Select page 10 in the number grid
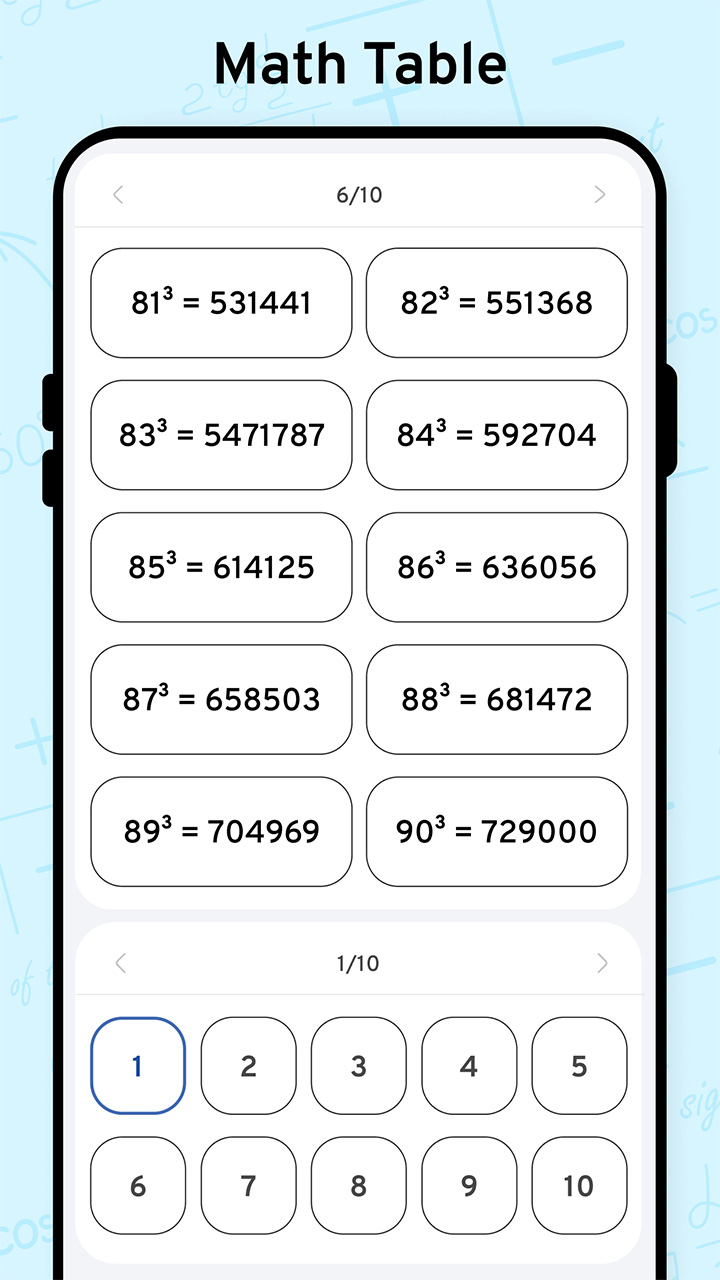The image size is (720, 1280). (579, 1186)
